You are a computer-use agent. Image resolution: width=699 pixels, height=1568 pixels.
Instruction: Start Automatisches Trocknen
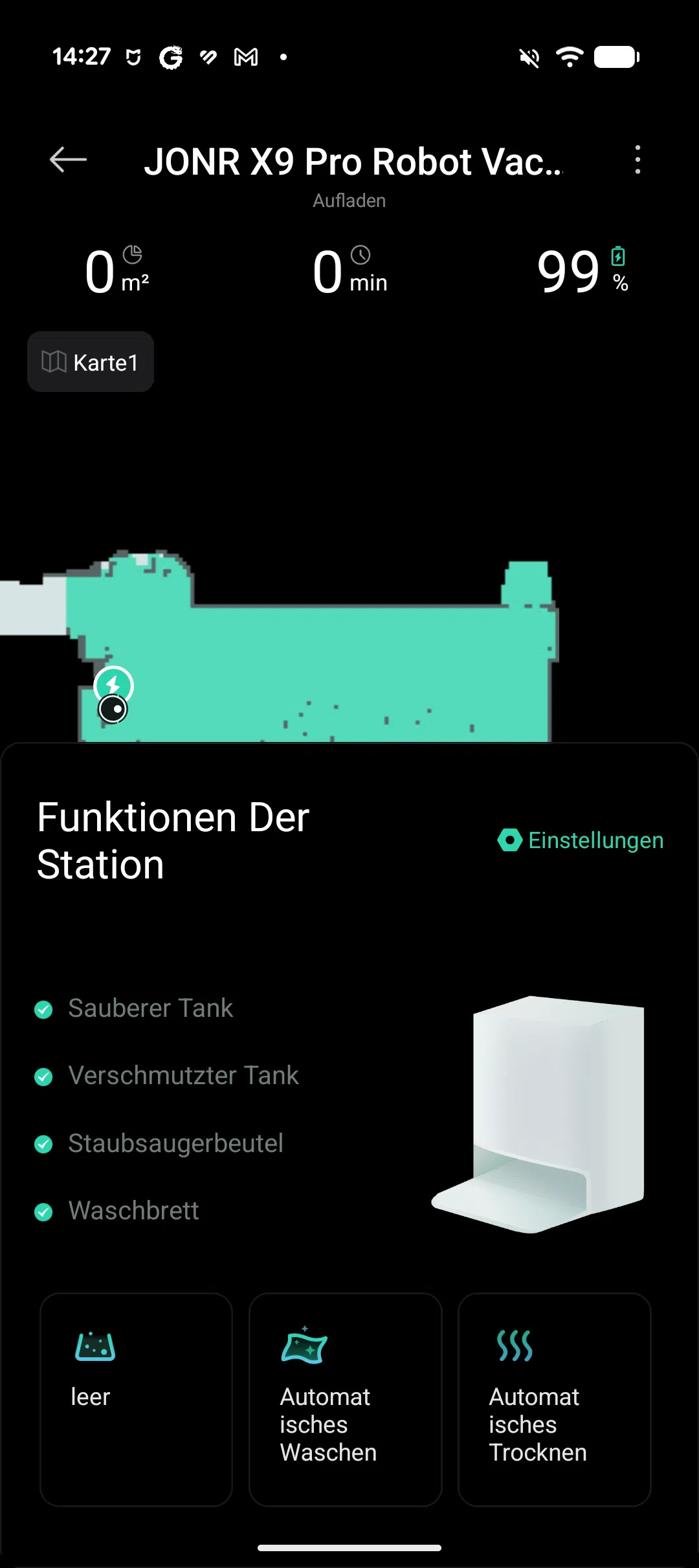point(554,1399)
